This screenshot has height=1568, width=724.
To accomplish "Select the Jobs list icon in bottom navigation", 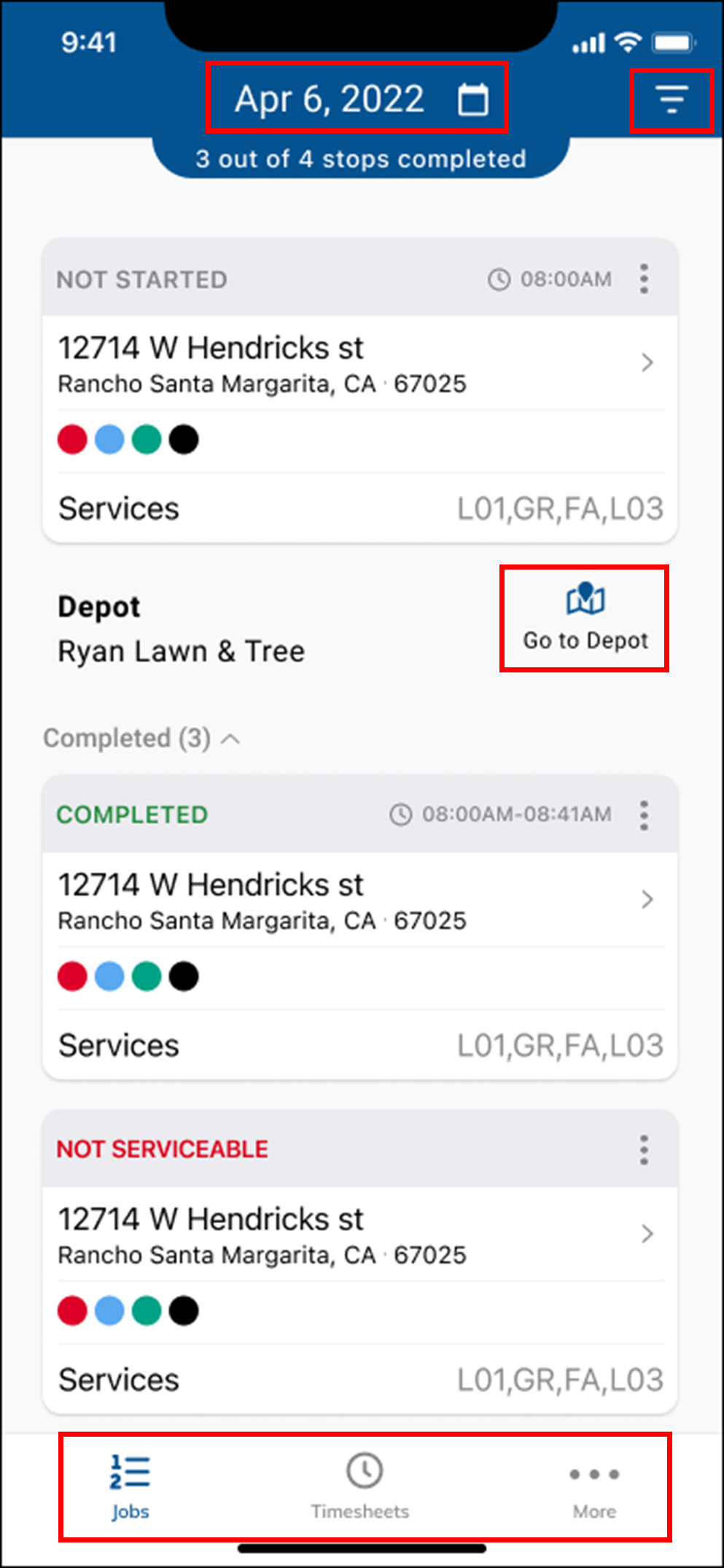I will pos(131,1472).
